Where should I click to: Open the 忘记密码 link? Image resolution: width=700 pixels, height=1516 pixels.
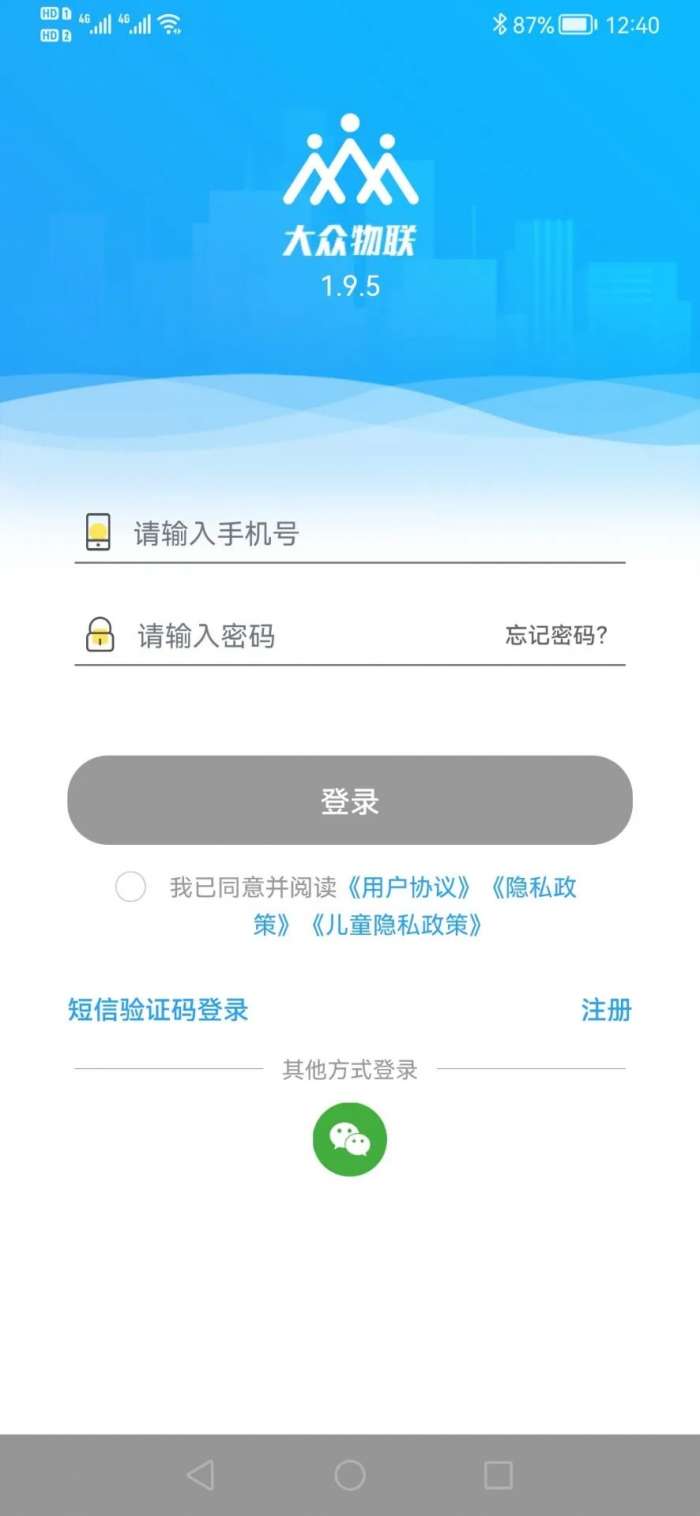(x=556, y=636)
